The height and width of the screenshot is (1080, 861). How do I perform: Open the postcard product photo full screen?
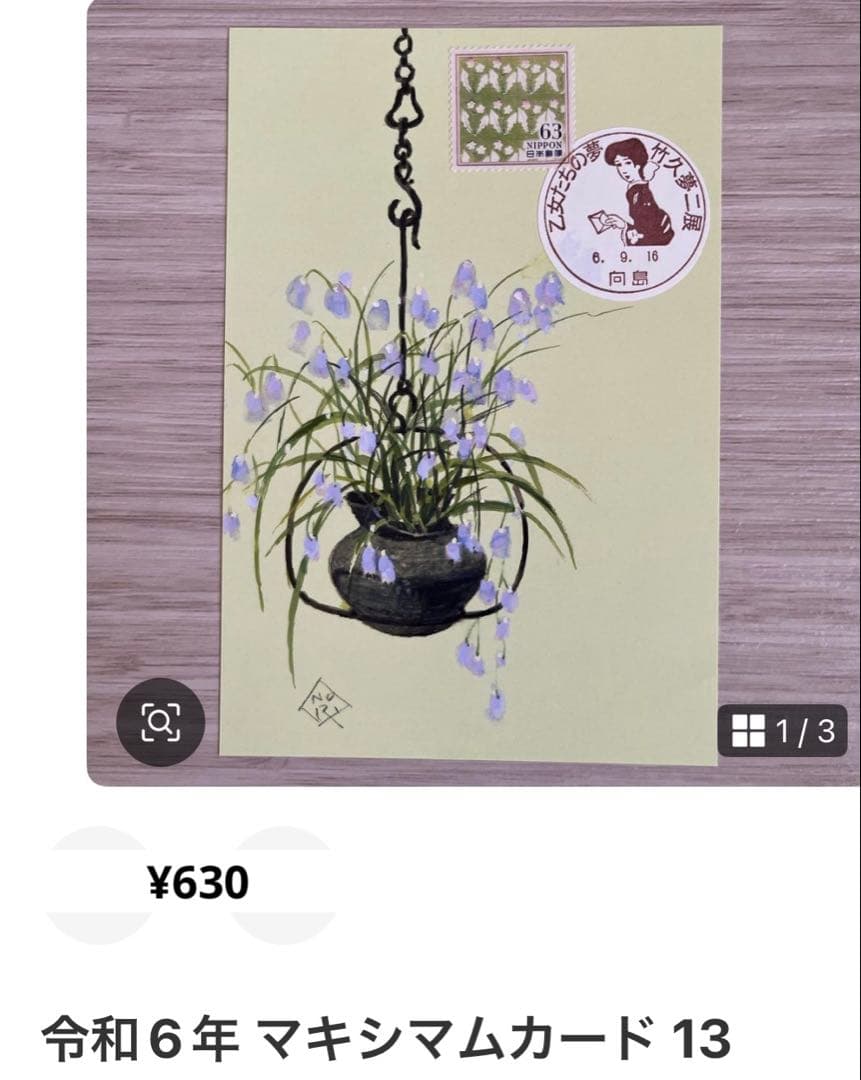(x=470, y=400)
